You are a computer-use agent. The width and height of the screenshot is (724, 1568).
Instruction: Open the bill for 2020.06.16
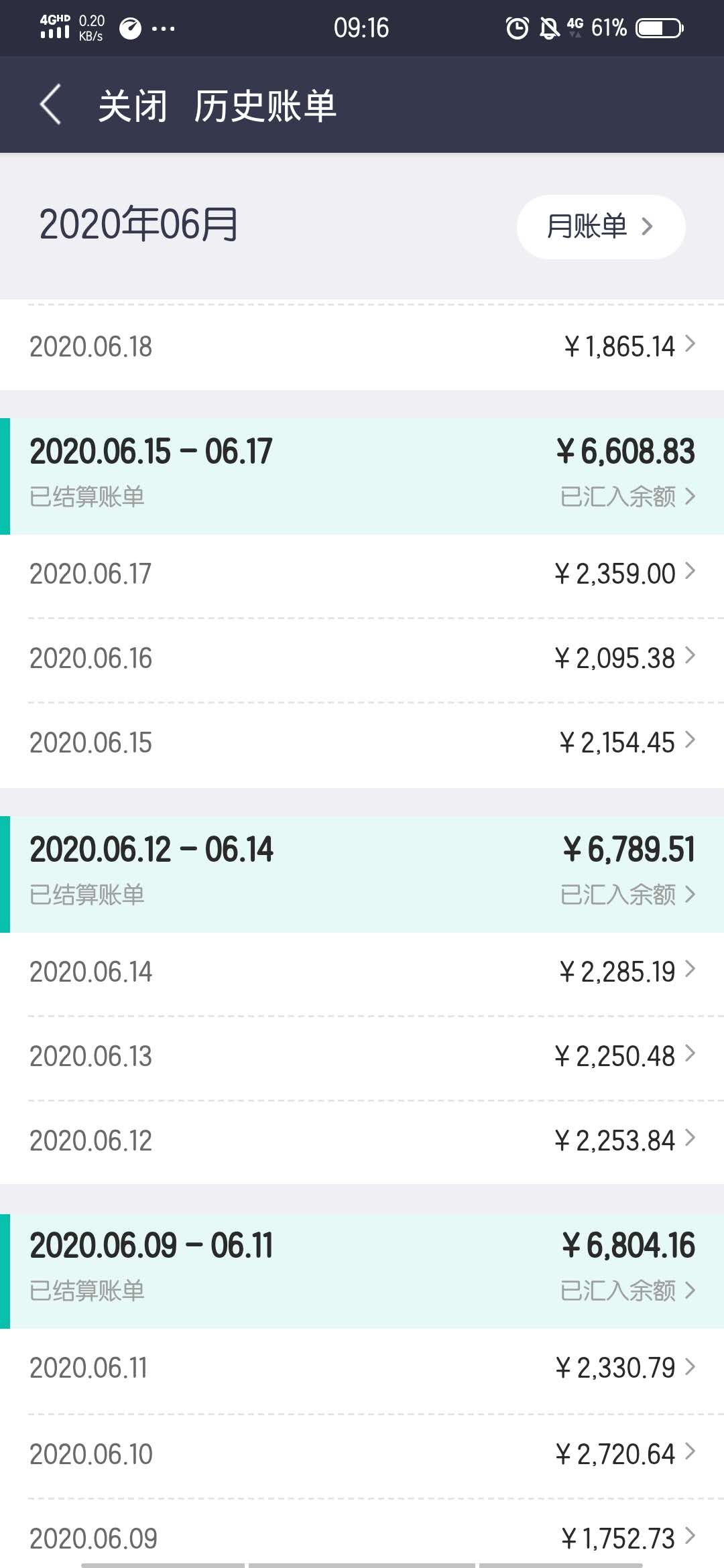tap(362, 658)
